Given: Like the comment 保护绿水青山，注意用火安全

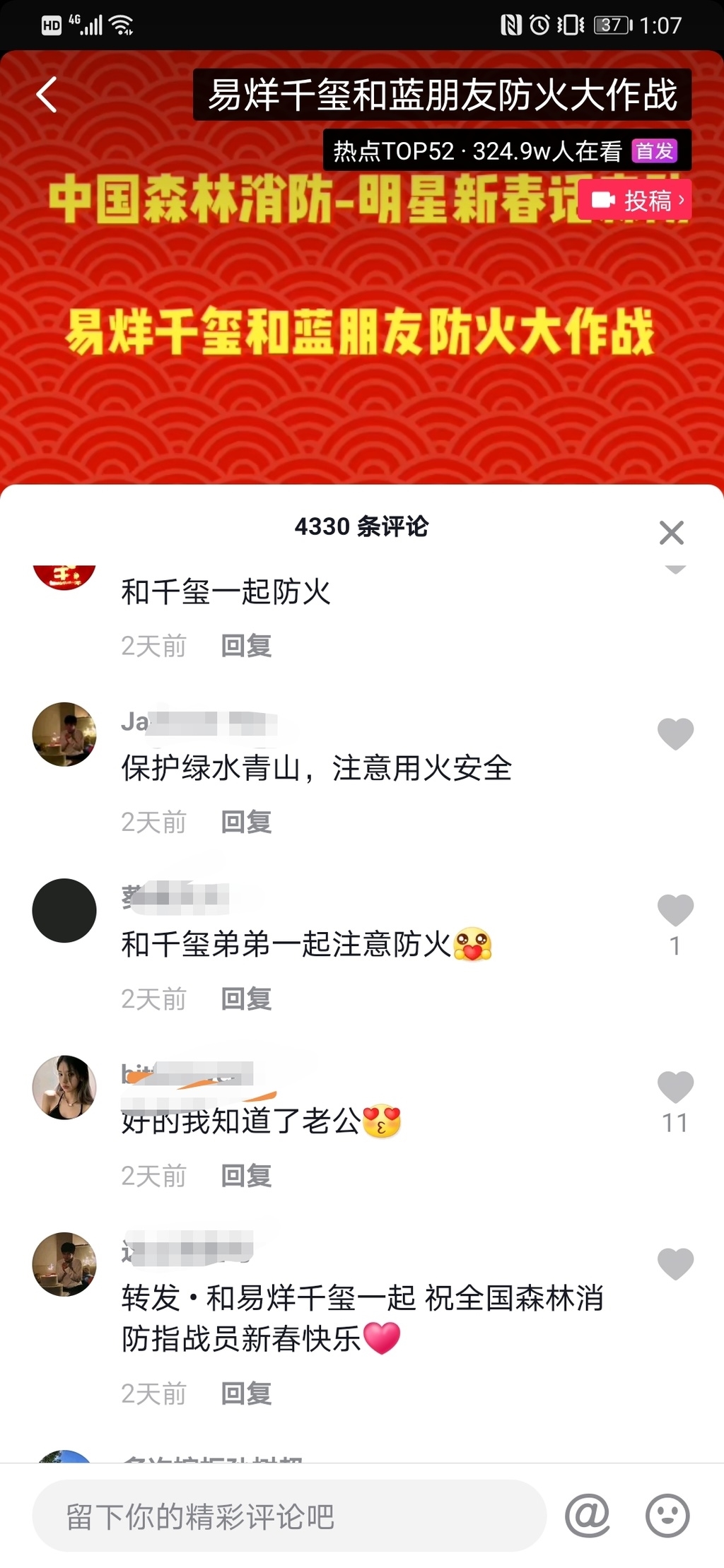Looking at the screenshot, I should (x=675, y=733).
